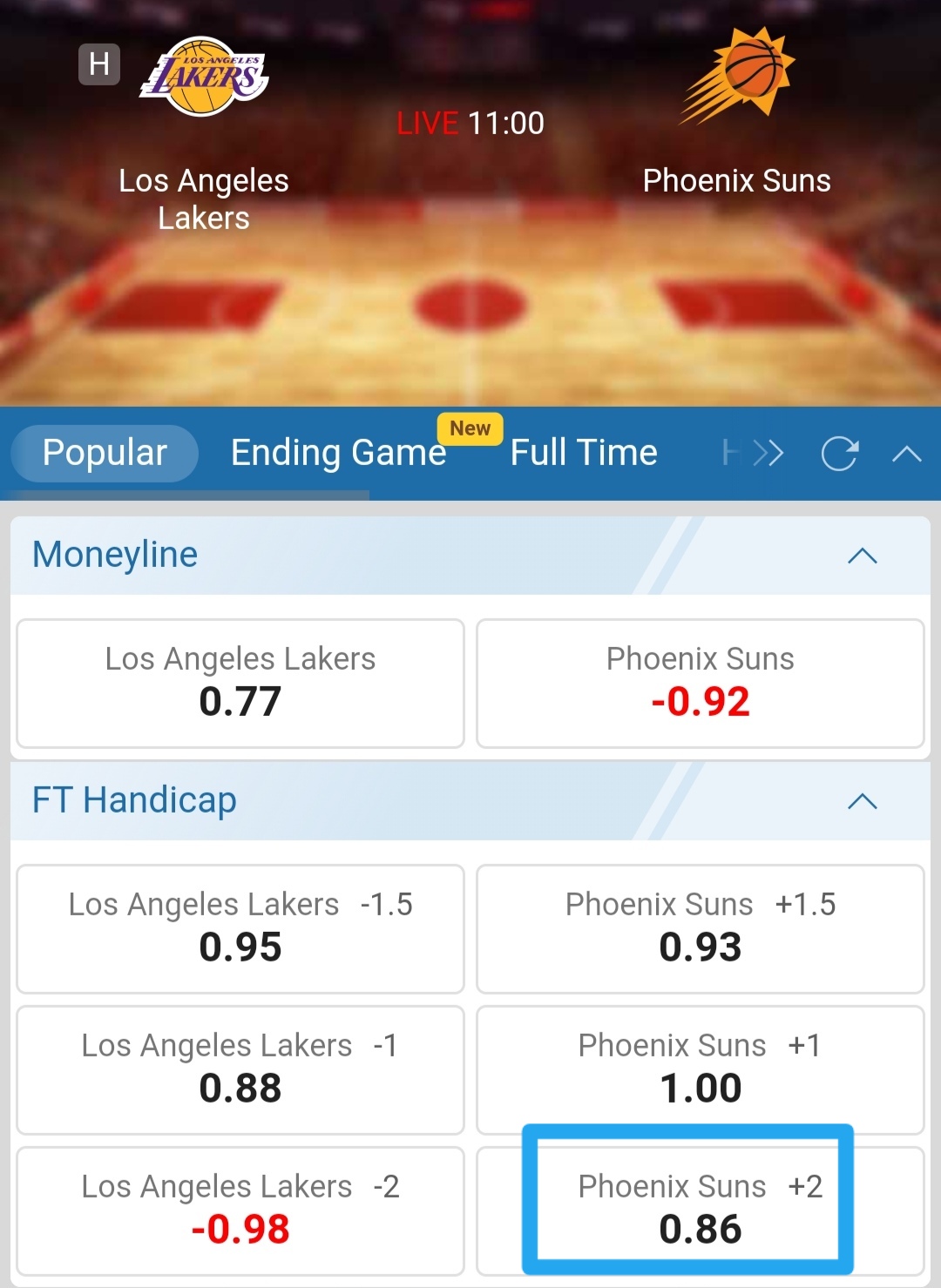Screen dimensions: 941x1288
Task: Choose Phoenix Suns +1 handicap at 1.00
Action: pyautogui.click(x=700, y=1069)
